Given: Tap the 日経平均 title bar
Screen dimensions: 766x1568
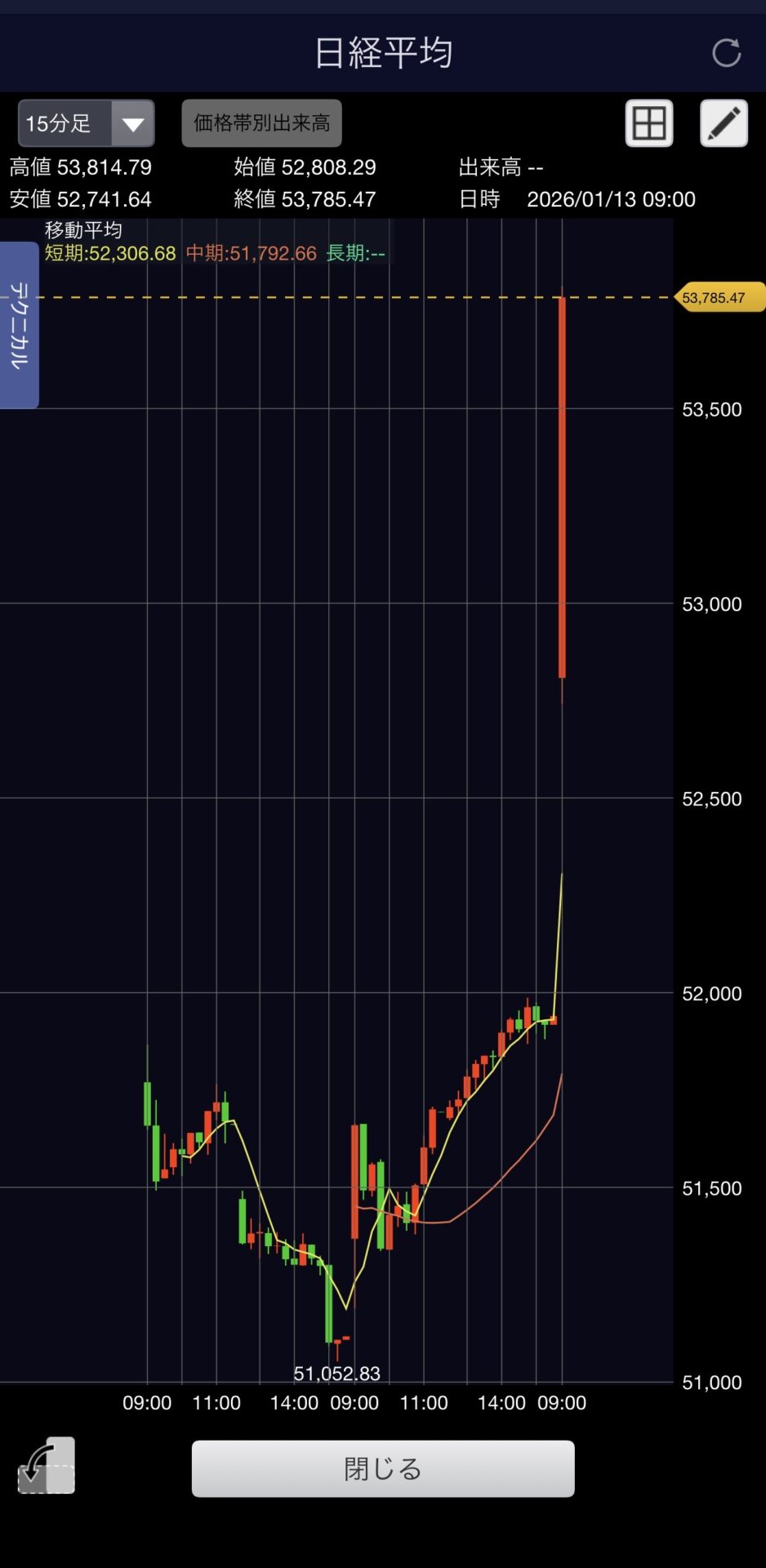Looking at the screenshot, I should [383, 52].
